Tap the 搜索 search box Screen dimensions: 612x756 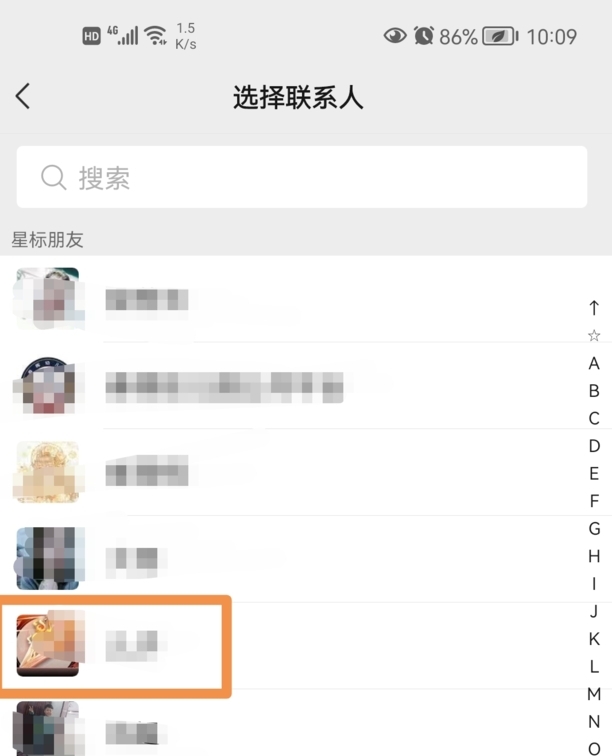(x=302, y=178)
